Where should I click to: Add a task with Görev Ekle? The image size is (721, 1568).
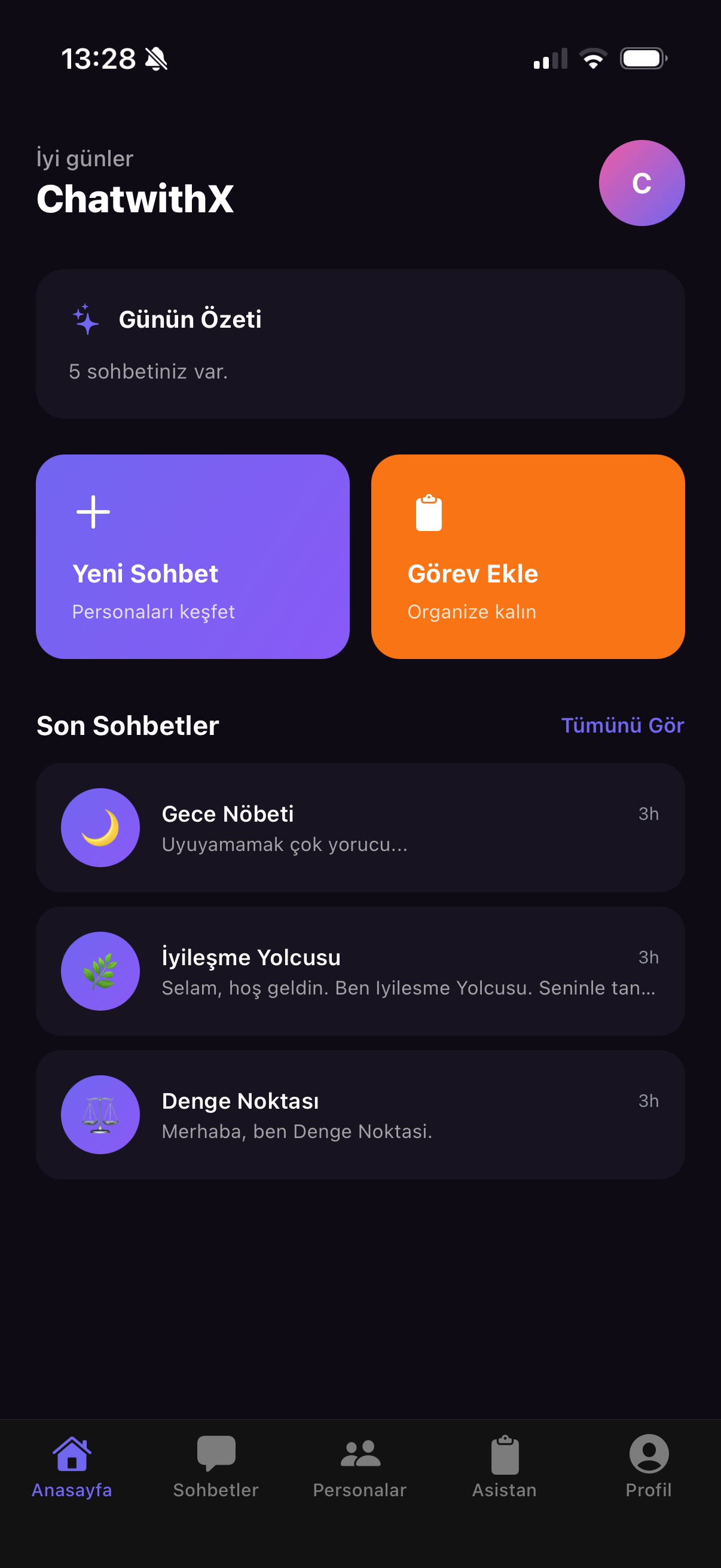(x=527, y=556)
